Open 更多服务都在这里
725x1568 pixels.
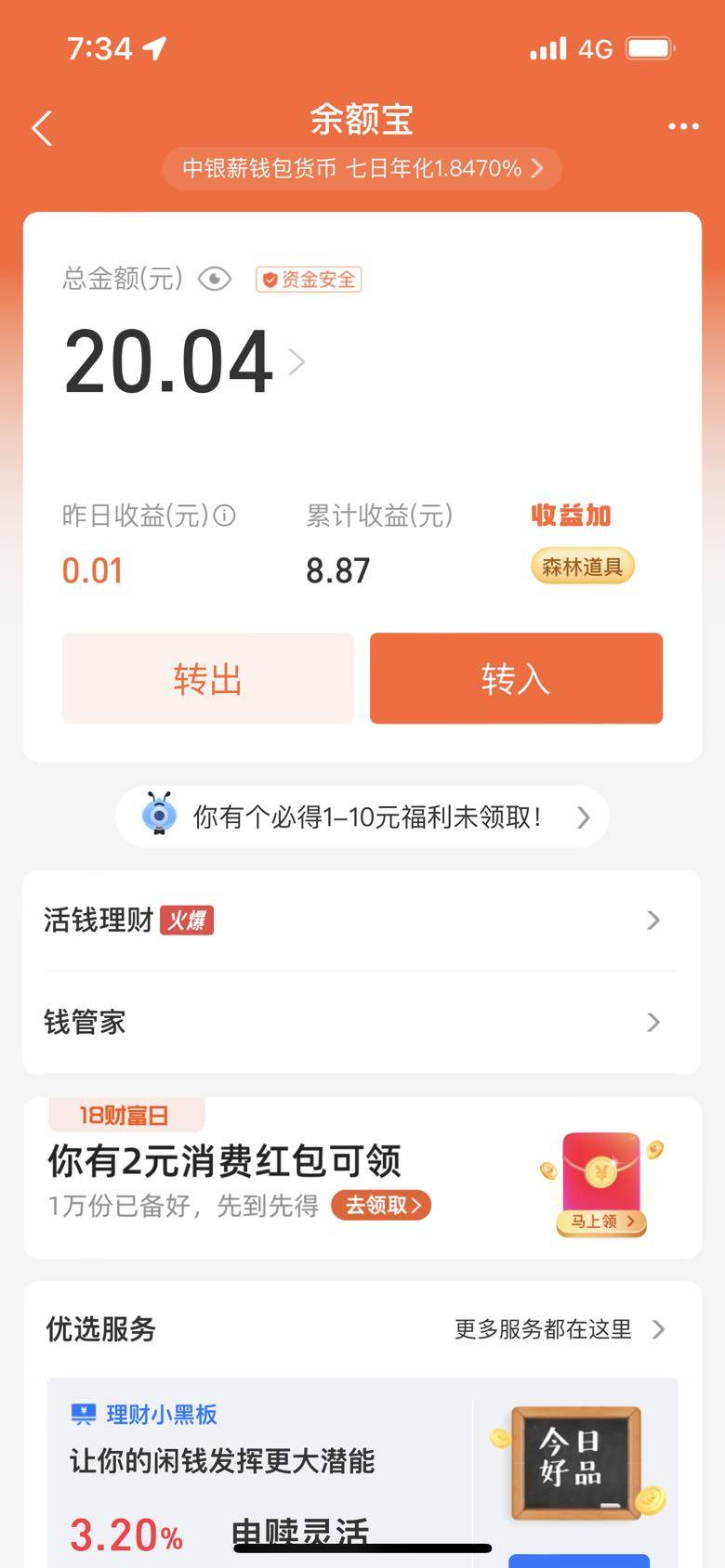click(558, 1329)
